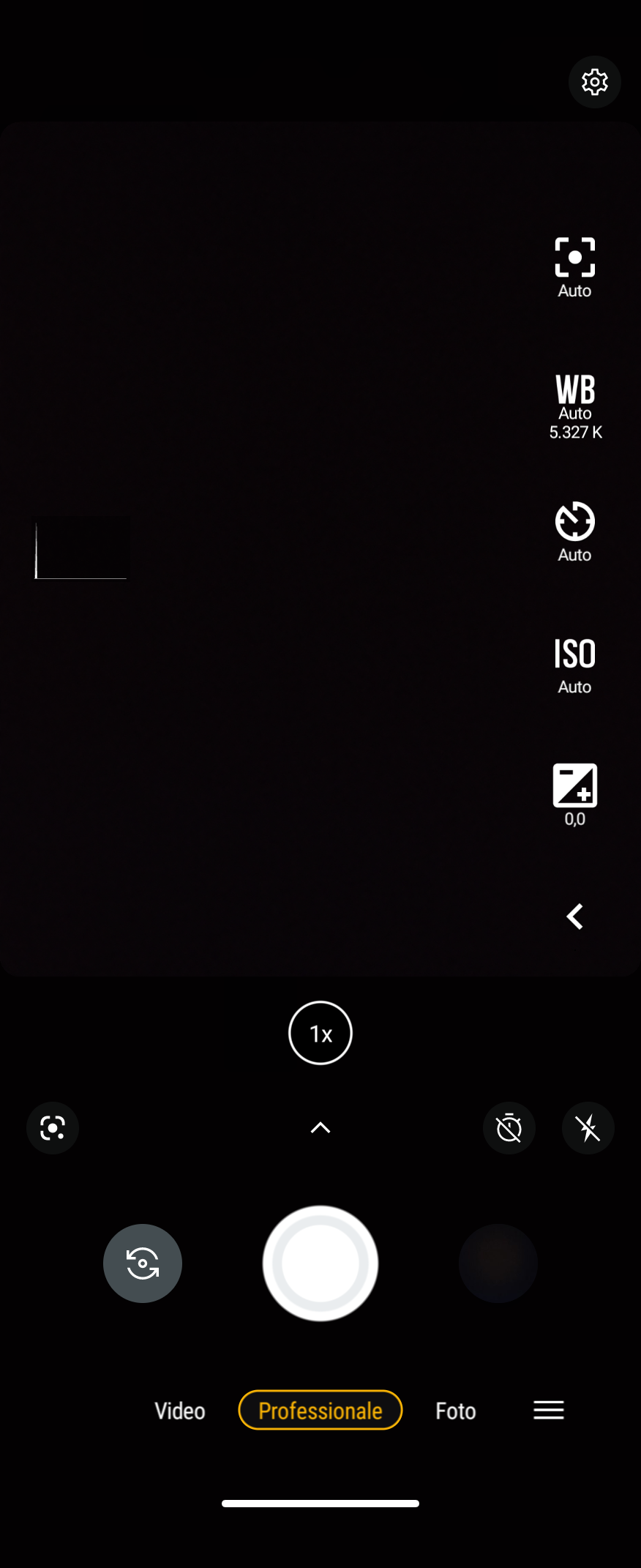Screen dimensions: 641x1568
Task: Select the Professionale mode
Action: pos(320,1411)
